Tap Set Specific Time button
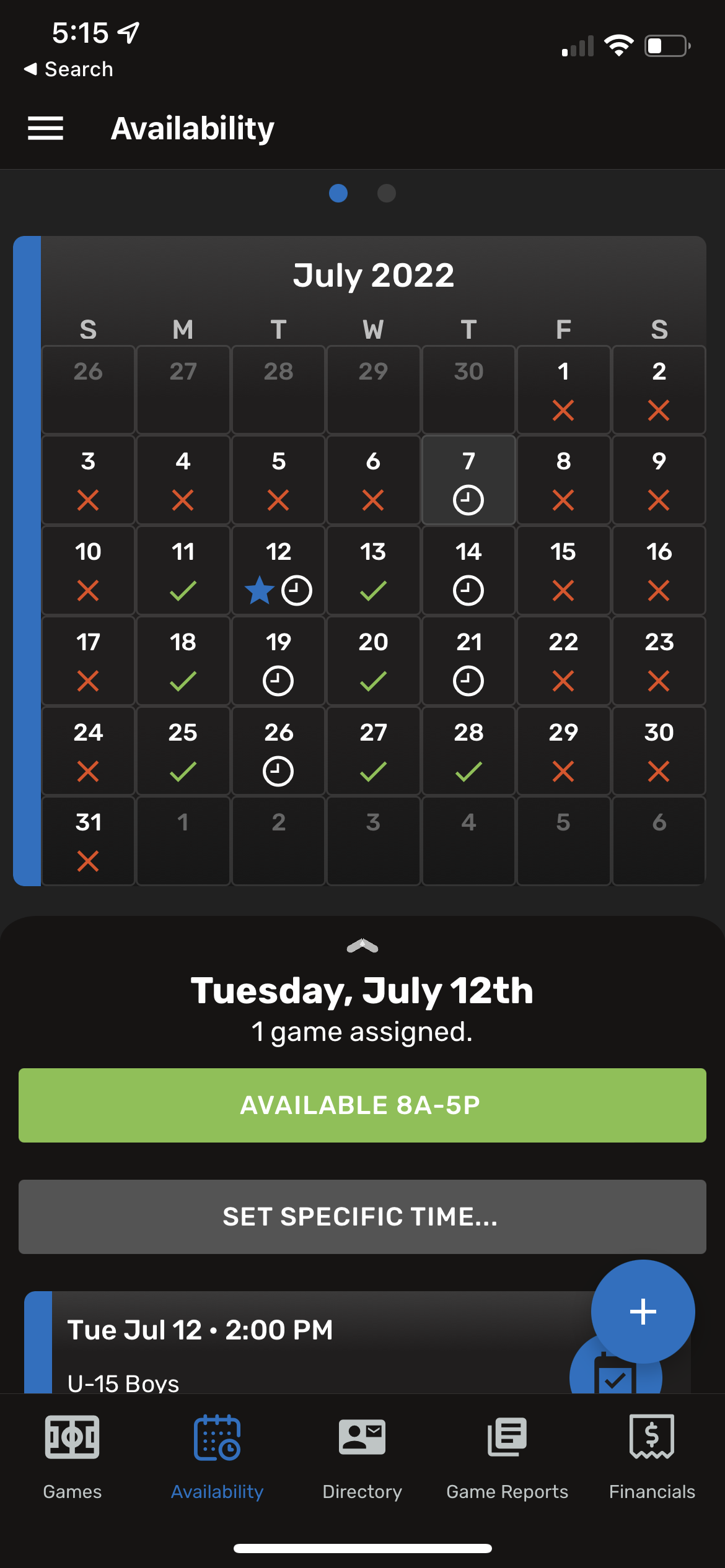The width and height of the screenshot is (725, 1568). (x=362, y=1217)
